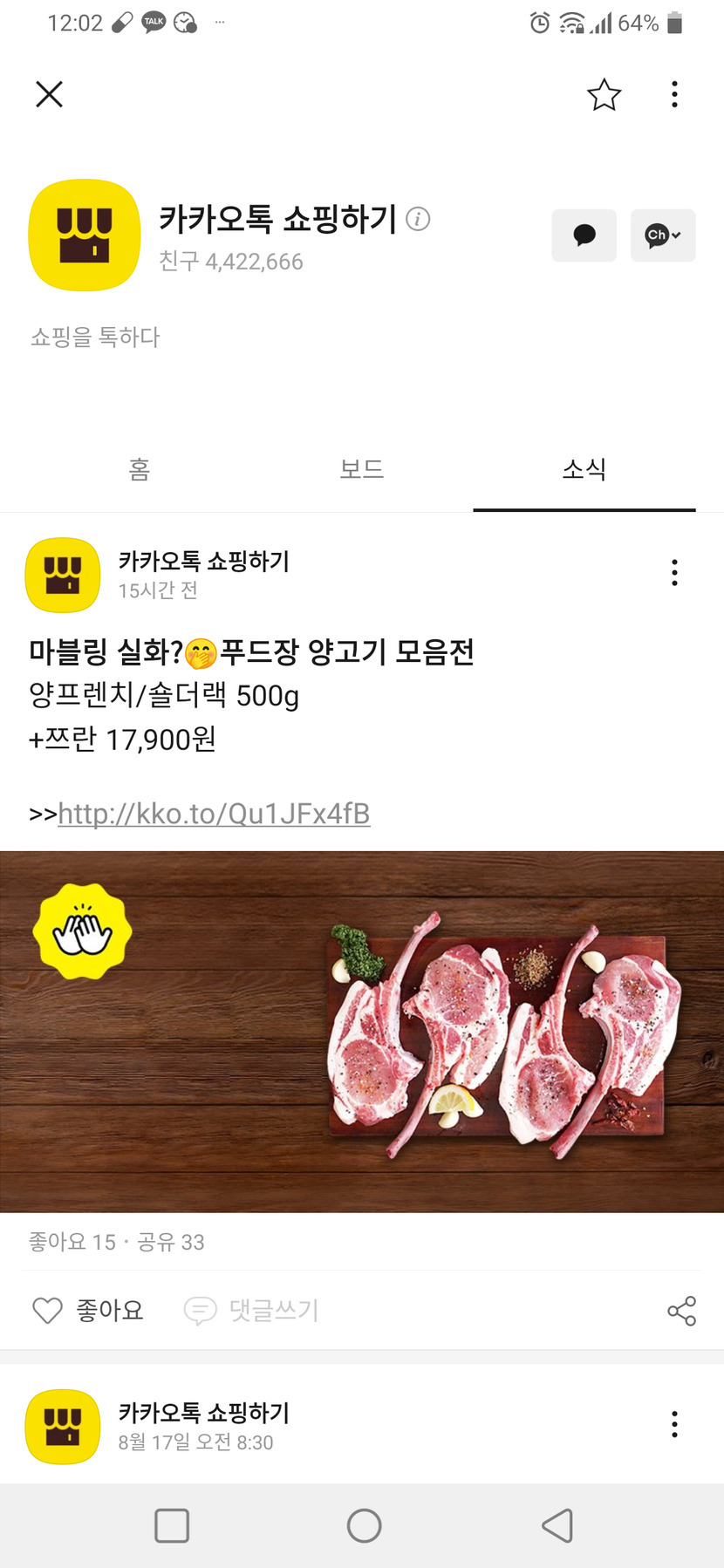Go back using the system back button
Screen dimensions: 724x1568
point(557,1526)
